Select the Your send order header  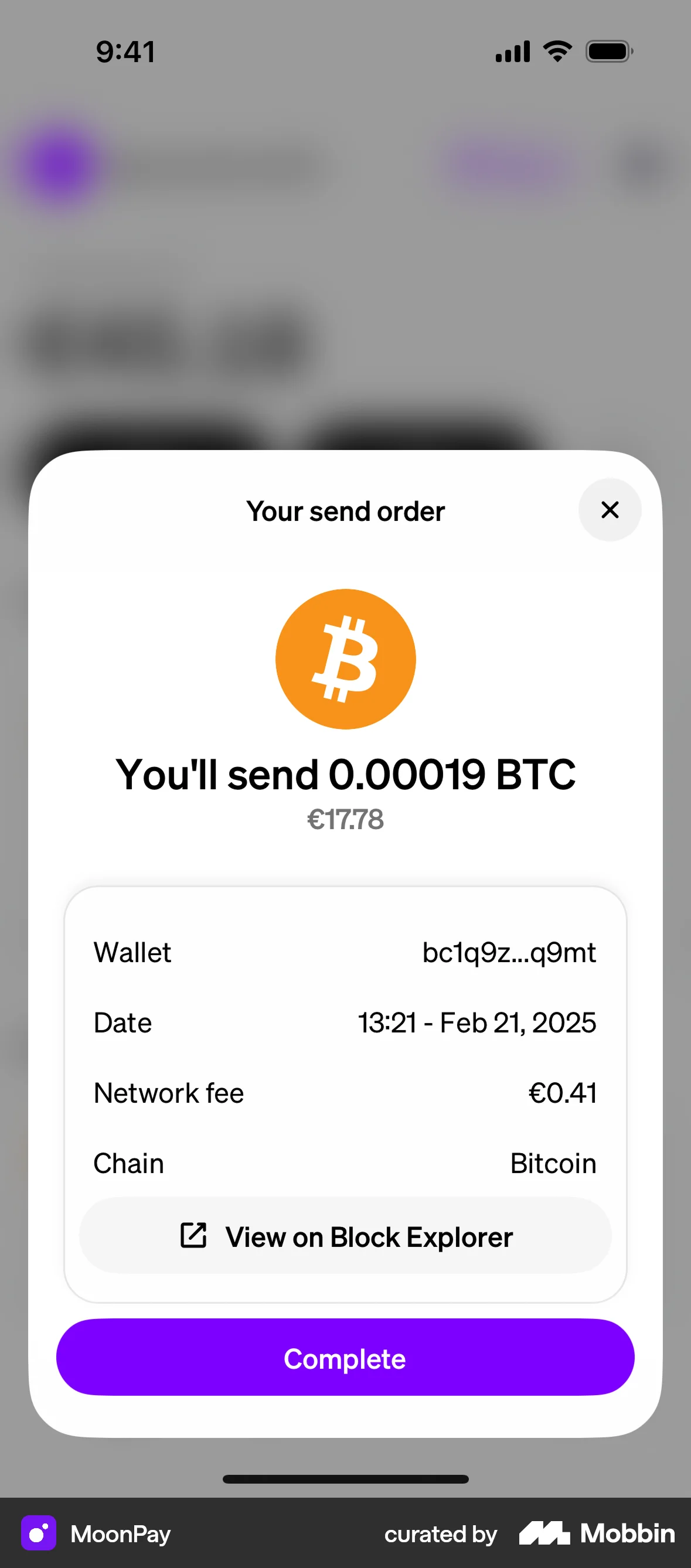345,511
